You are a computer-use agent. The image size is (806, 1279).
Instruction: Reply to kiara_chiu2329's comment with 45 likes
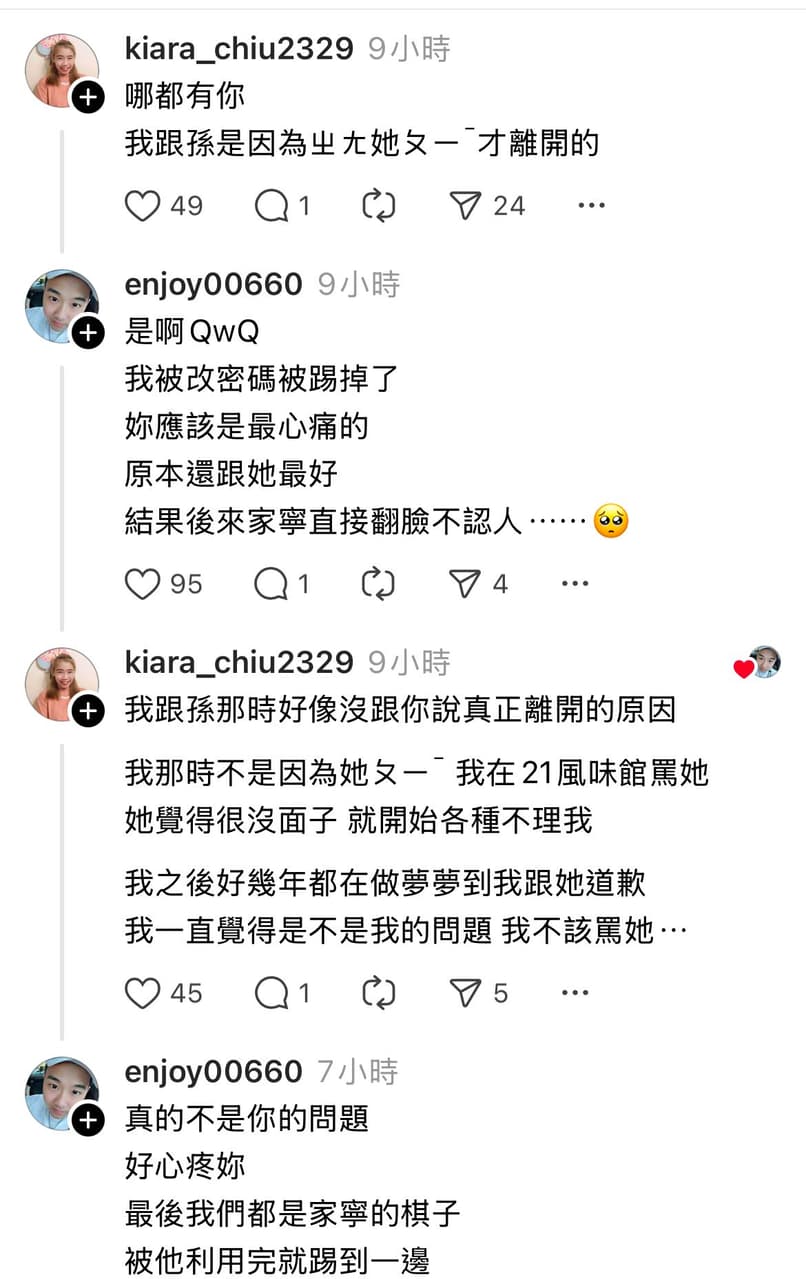272,993
